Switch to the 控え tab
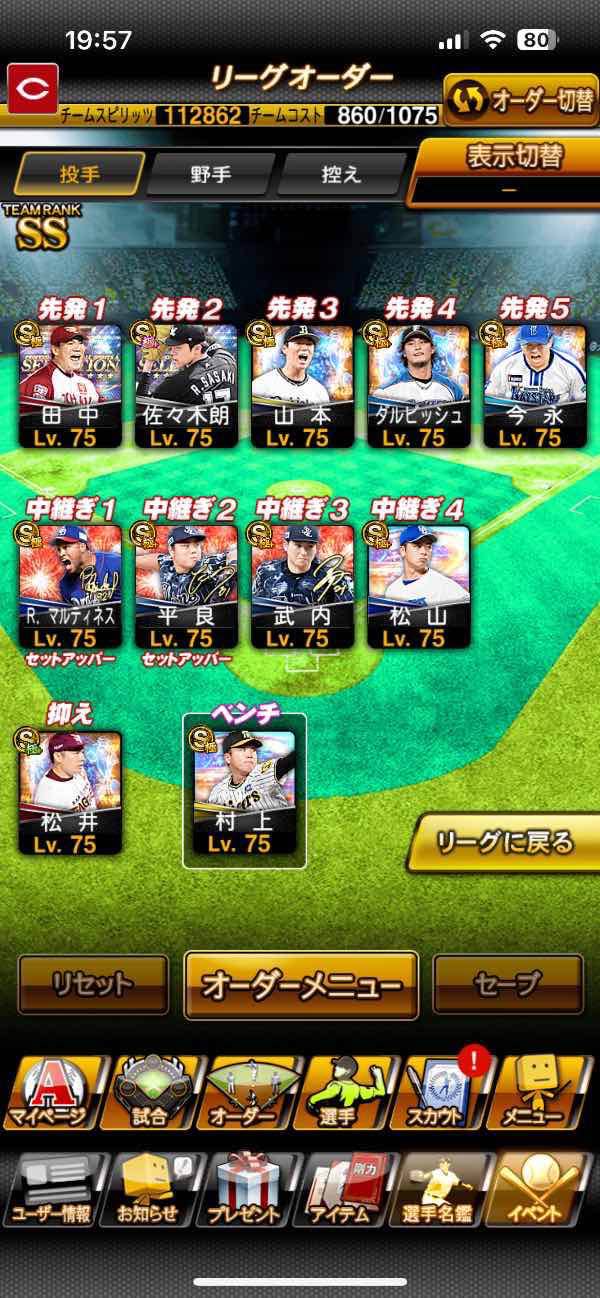600x1298 pixels. tap(341, 174)
